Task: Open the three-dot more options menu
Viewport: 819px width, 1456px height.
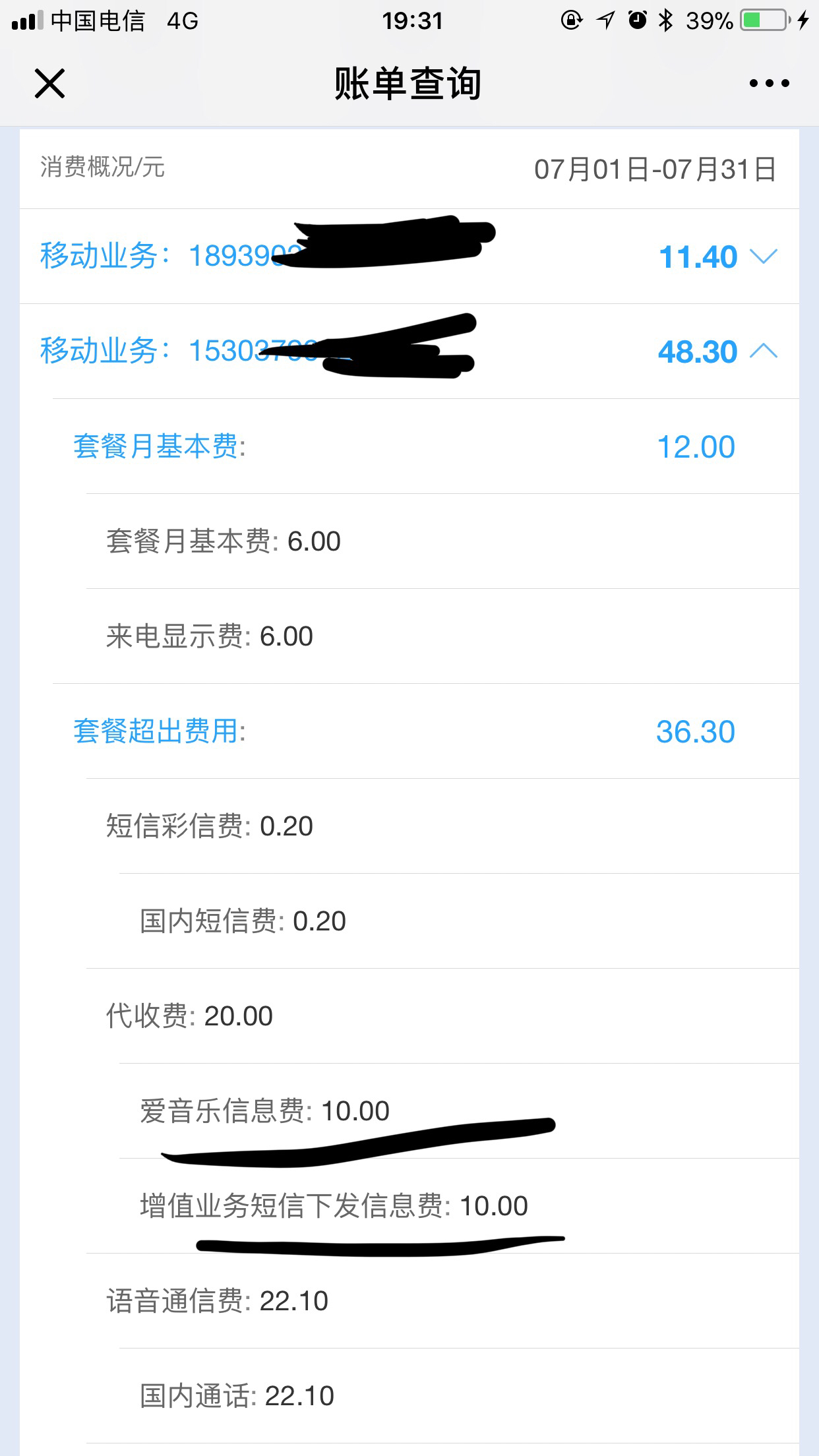Action: click(769, 84)
